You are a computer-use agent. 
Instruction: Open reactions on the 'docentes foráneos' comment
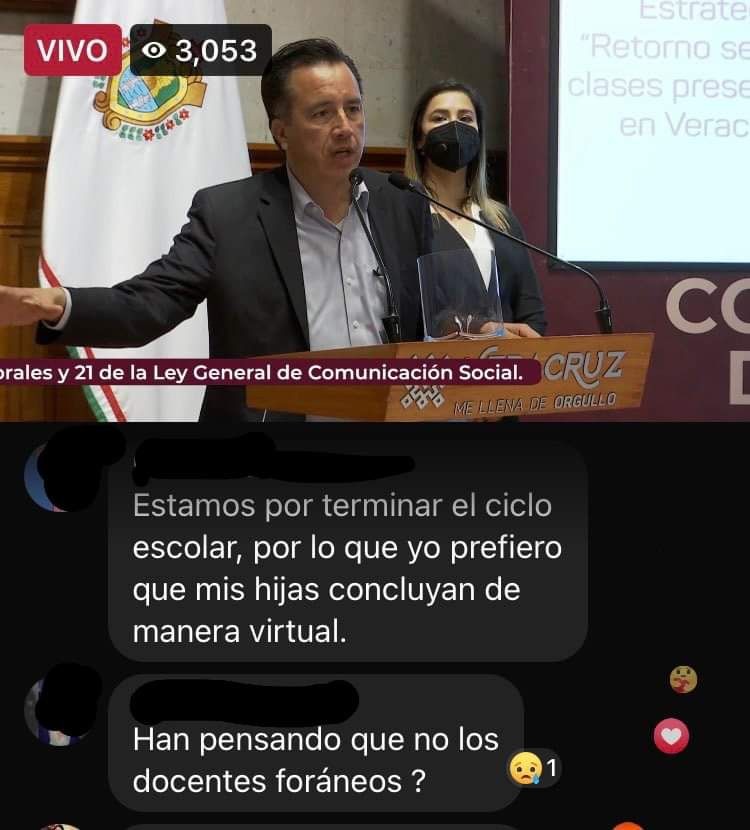pos(534,769)
